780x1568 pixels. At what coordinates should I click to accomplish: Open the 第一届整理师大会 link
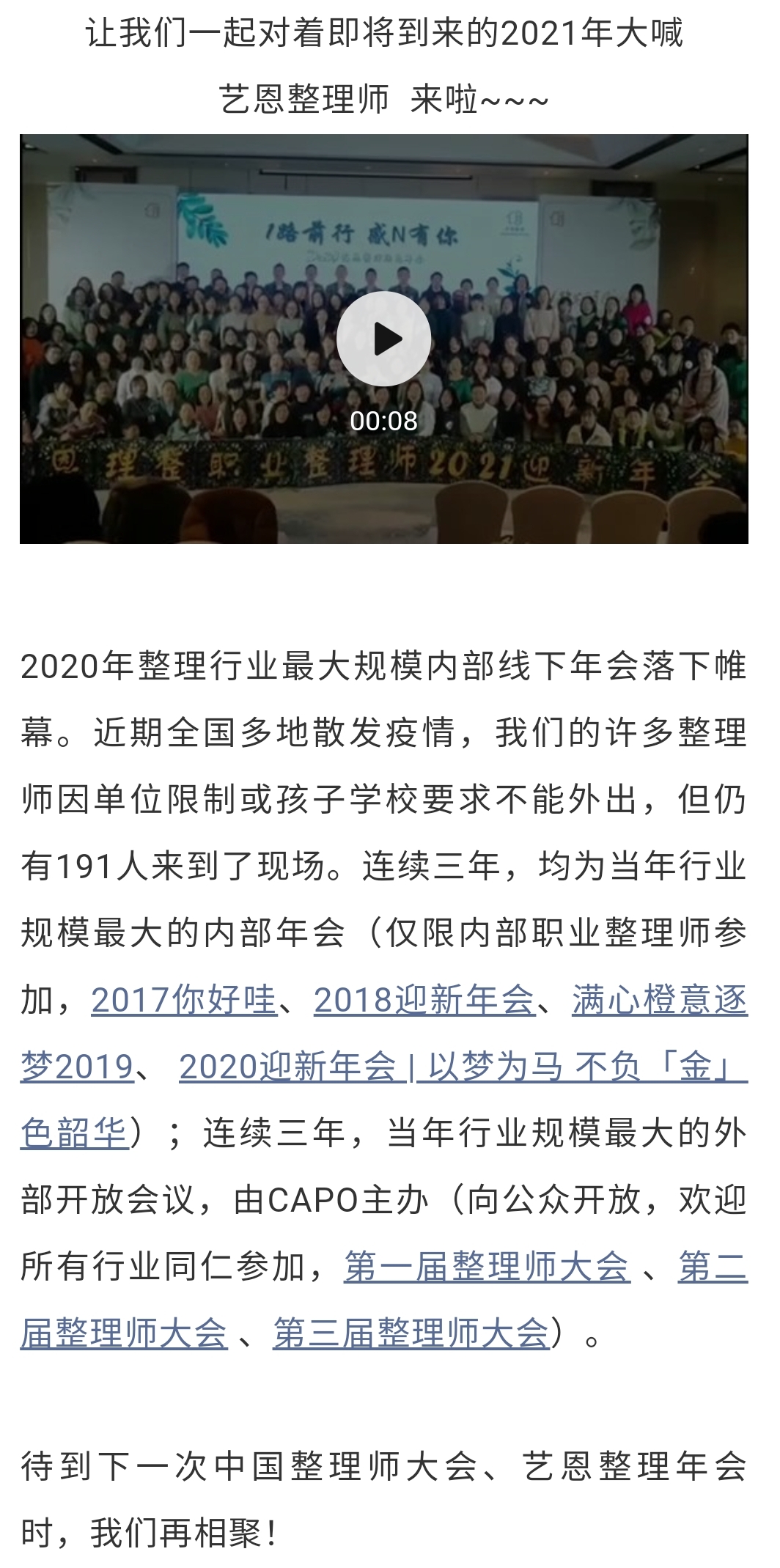click(487, 1267)
